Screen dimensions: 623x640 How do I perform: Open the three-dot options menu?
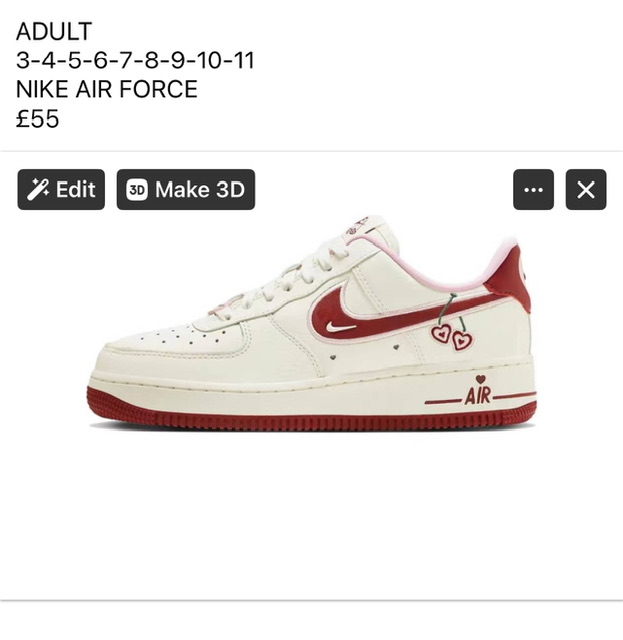pos(533,189)
